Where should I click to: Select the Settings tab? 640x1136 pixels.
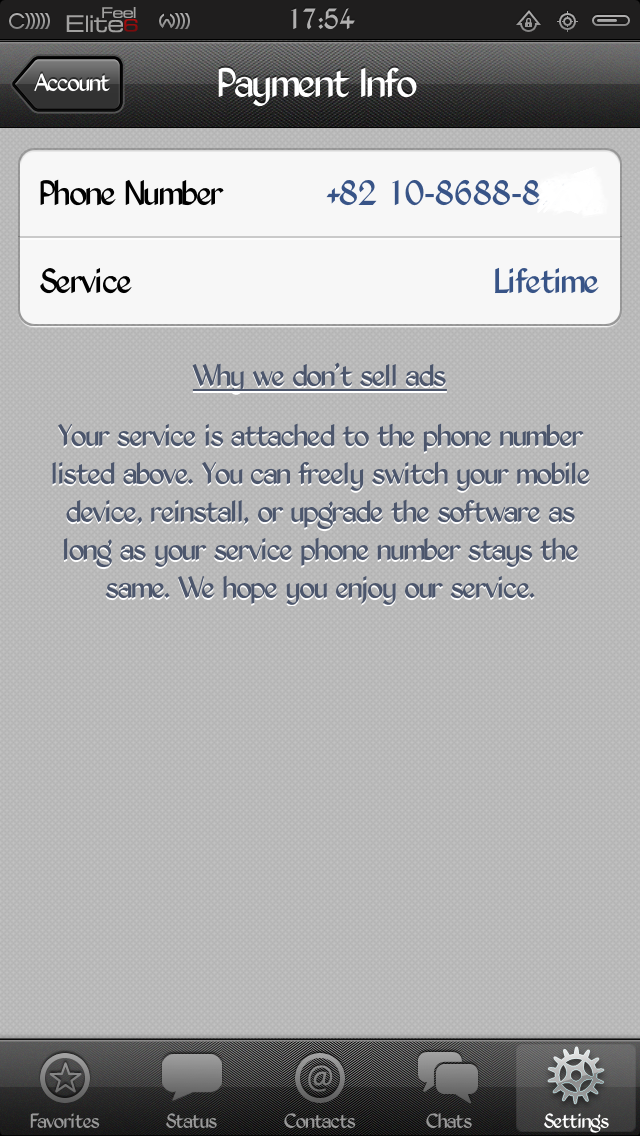pos(576,1089)
